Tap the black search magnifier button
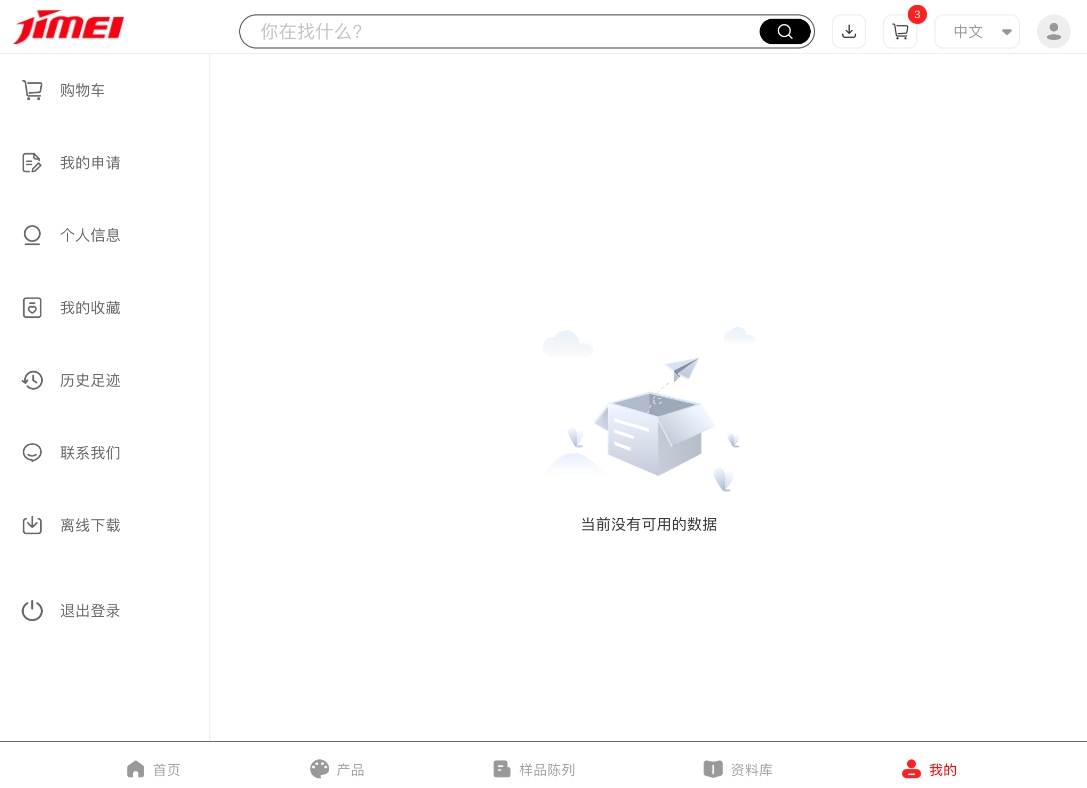The height and width of the screenshot is (788, 1087). (785, 32)
